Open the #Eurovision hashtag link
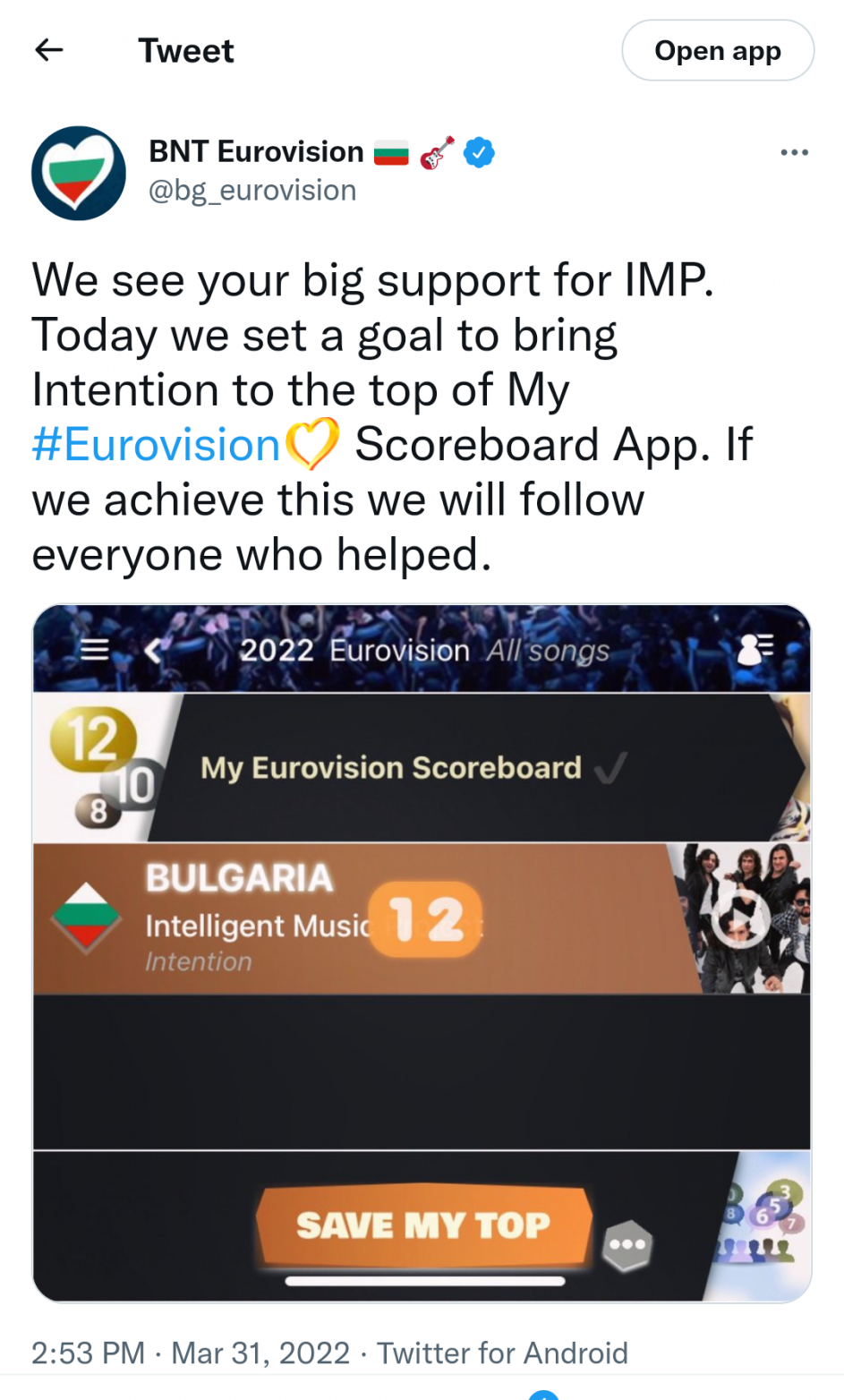Viewport: 844px width, 1400px height. pyautogui.click(x=157, y=445)
